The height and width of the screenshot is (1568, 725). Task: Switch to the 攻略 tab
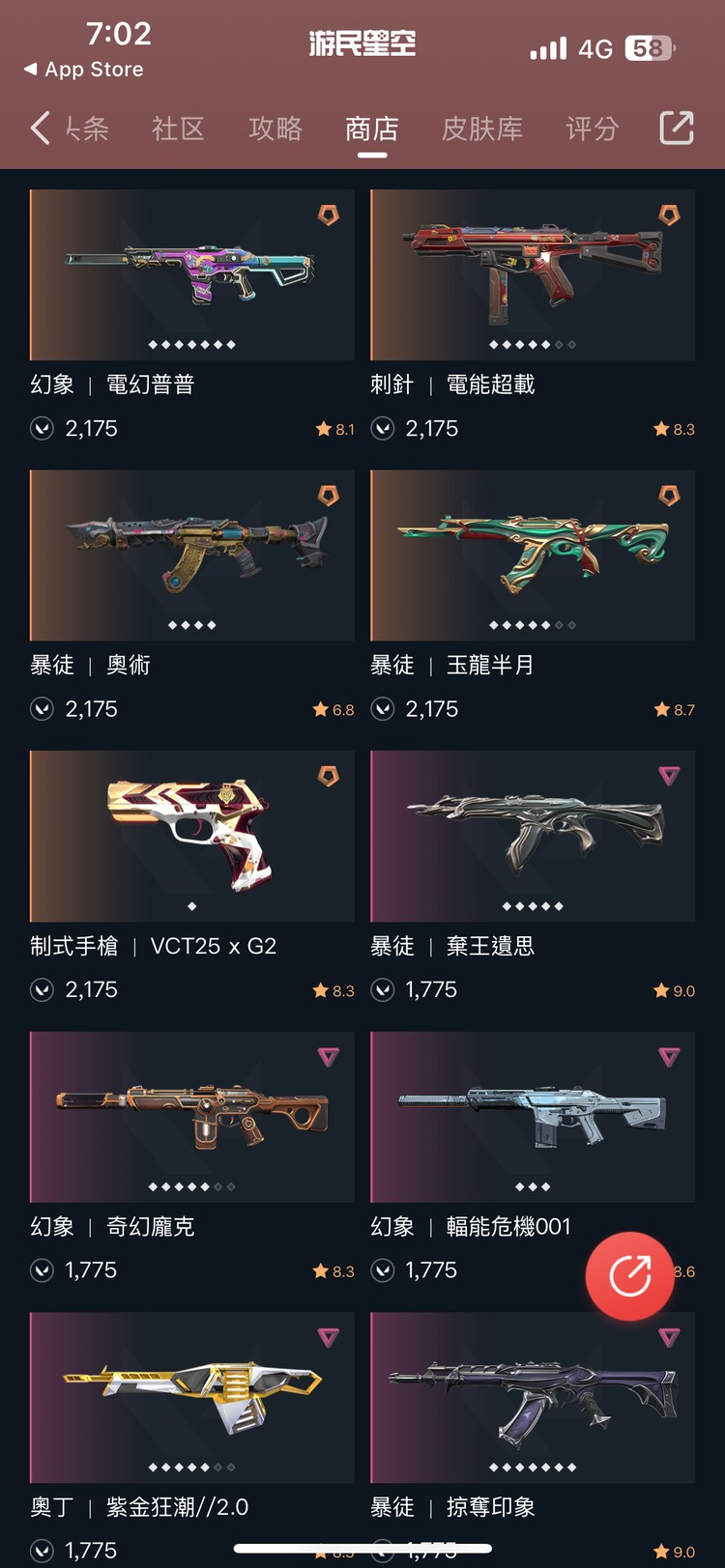275,128
